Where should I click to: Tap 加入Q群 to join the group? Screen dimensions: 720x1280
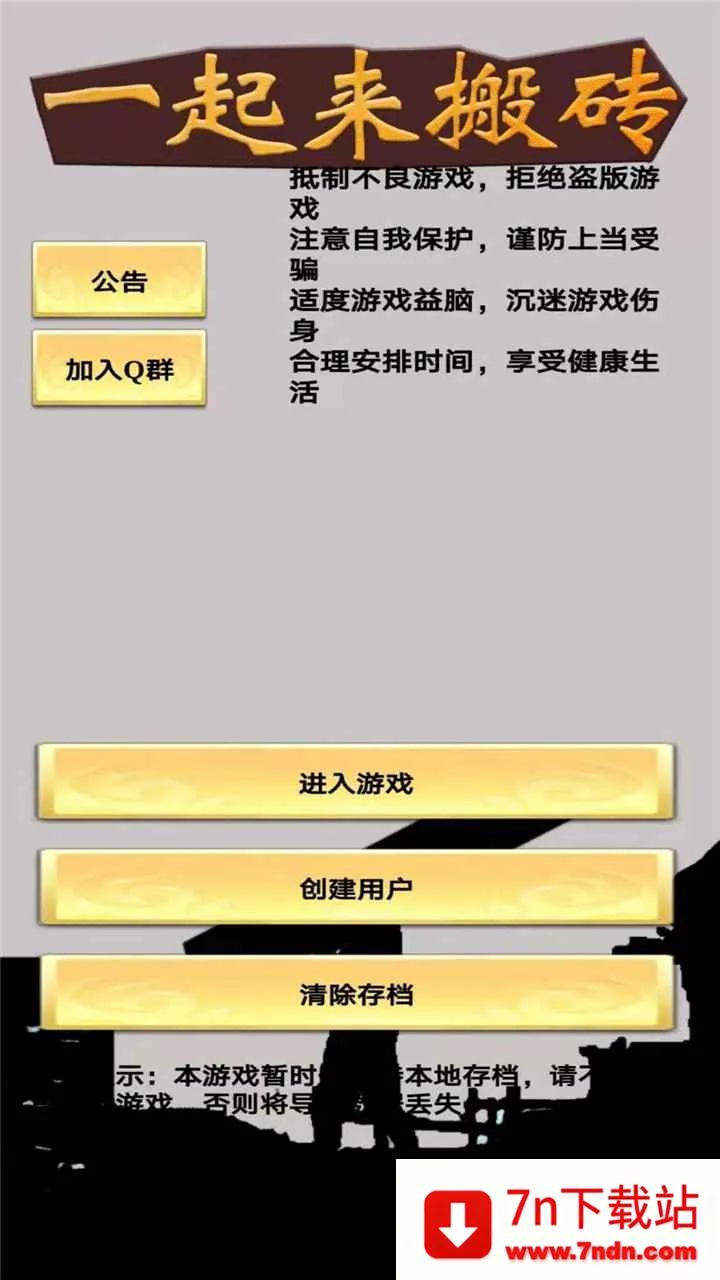coord(119,369)
